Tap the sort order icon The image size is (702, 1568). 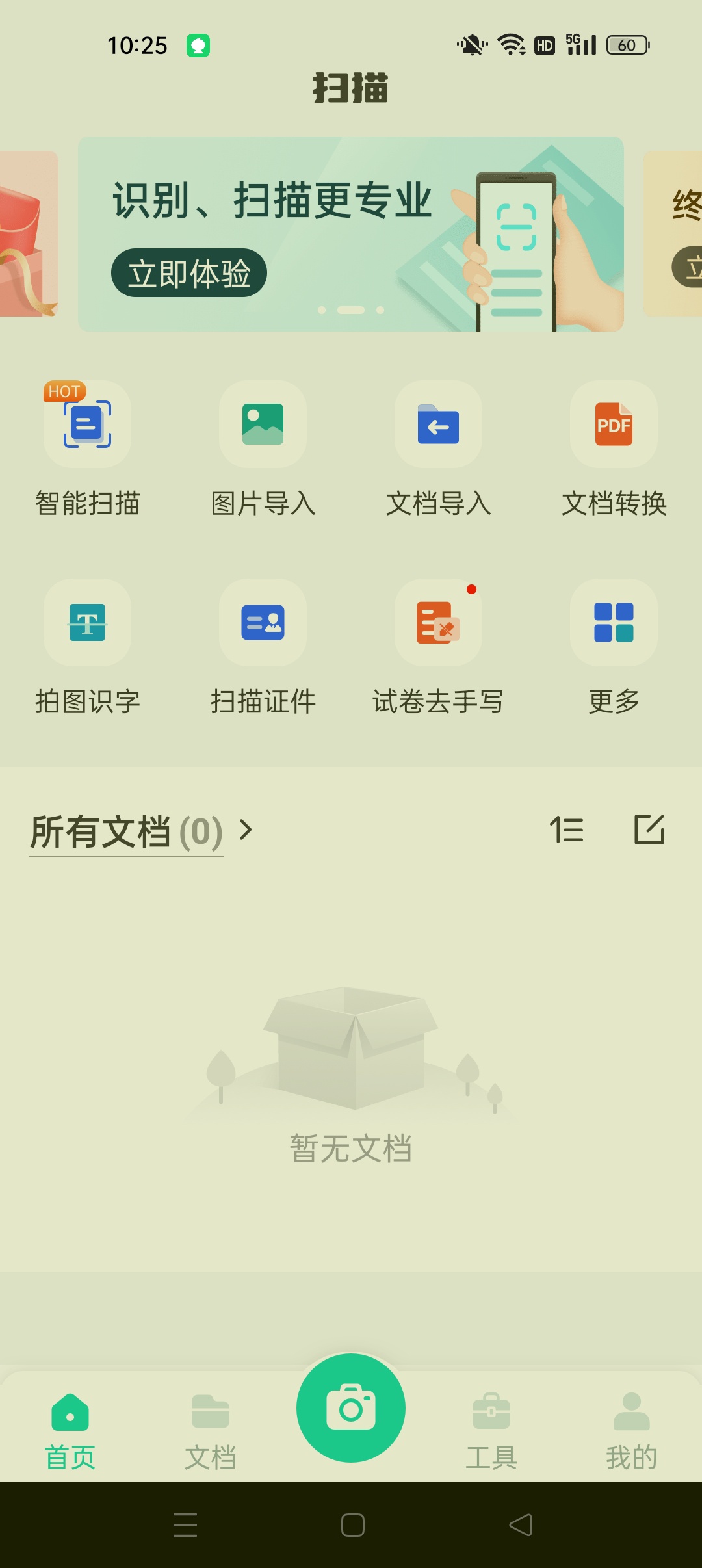pyautogui.click(x=567, y=830)
